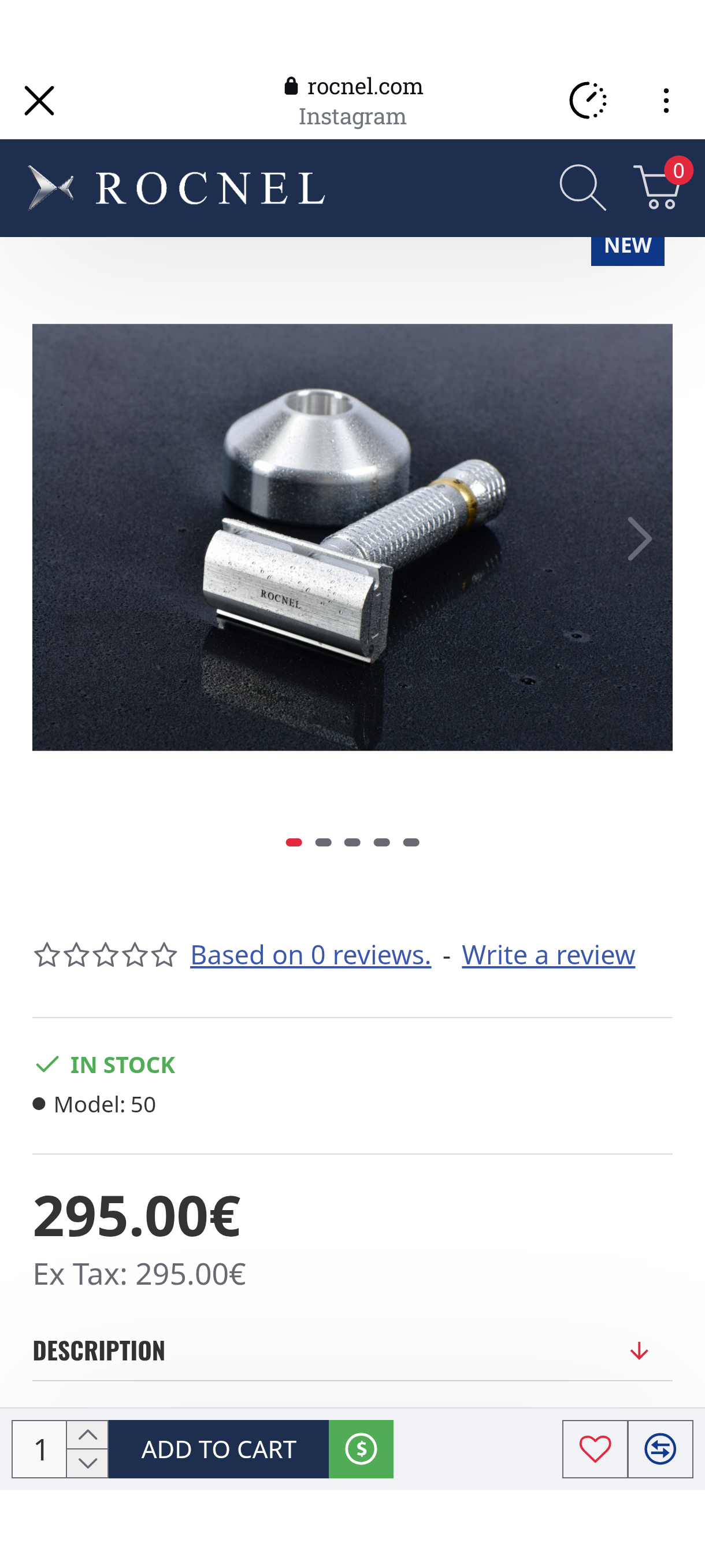Screen dimensions: 705x1568
Task: Decrease quantity by one
Action: click(x=88, y=1463)
